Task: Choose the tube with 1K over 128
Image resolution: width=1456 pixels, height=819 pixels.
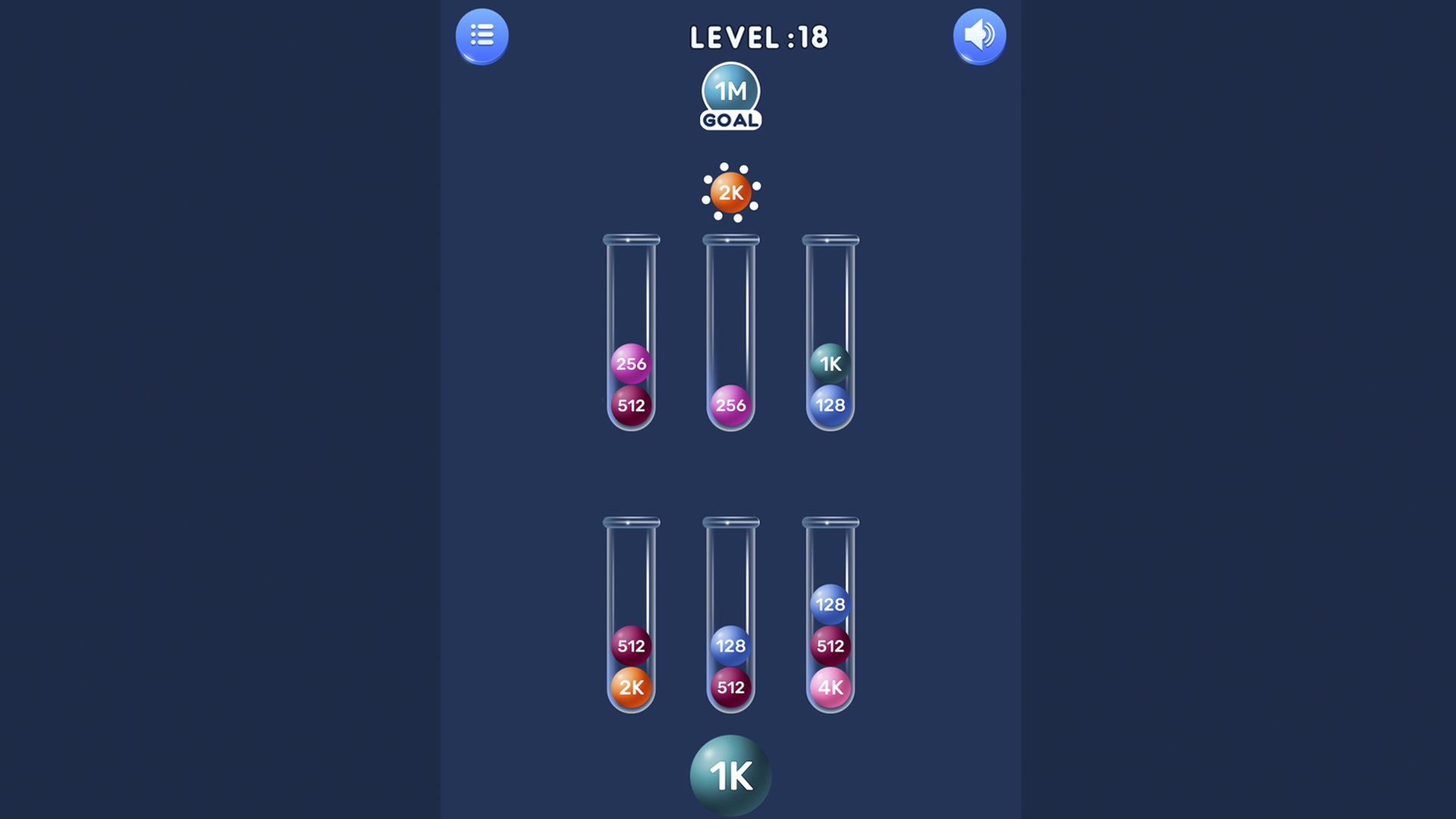Action: pyautogui.click(x=830, y=334)
